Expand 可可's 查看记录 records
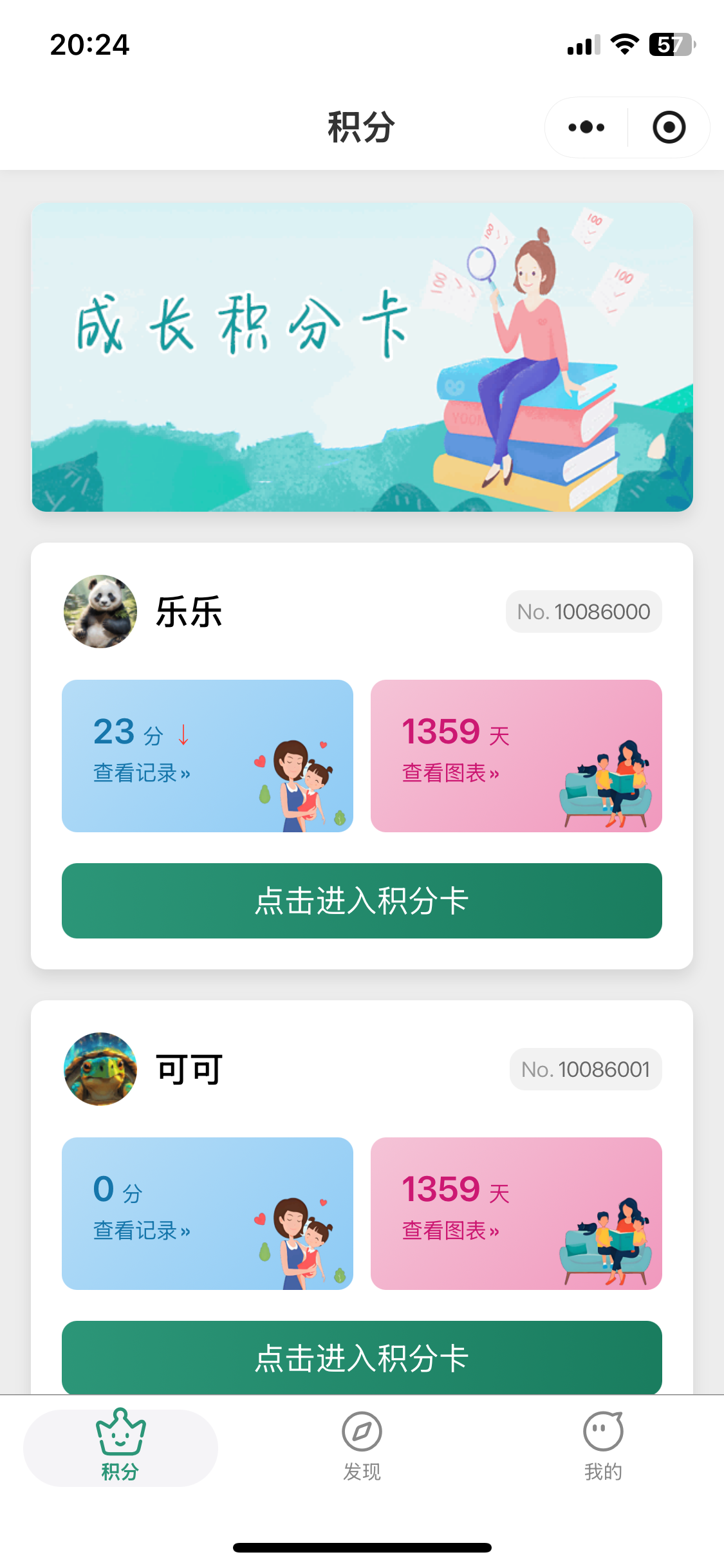This screenshot has height=1568, width=724. click(140, 1231)
